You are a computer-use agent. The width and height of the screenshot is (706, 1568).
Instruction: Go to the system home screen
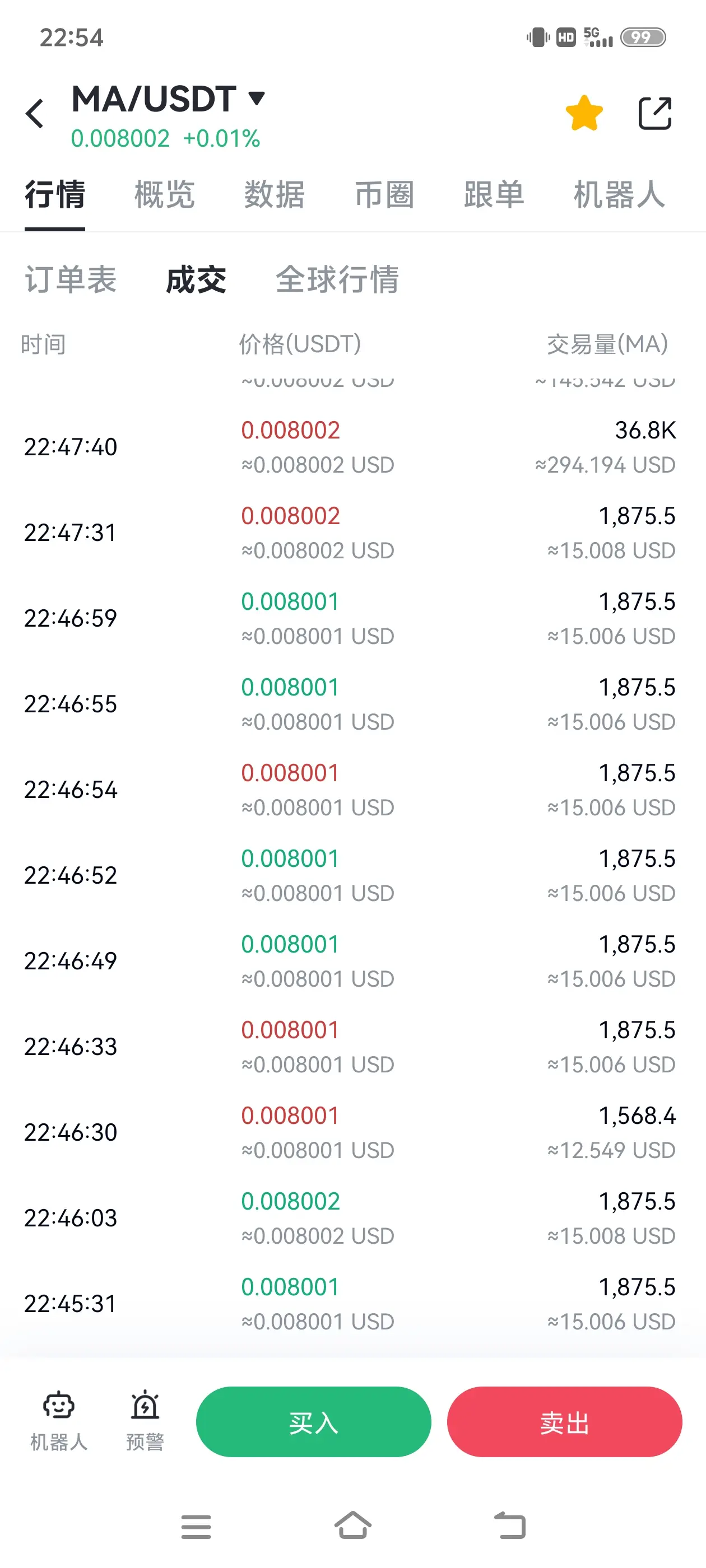pos(352,1525)
